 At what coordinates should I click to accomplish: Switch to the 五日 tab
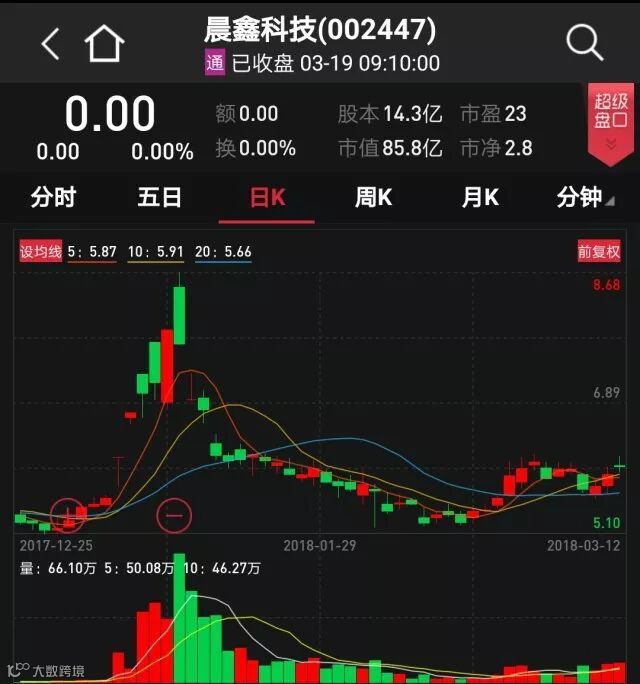point(160,198)
